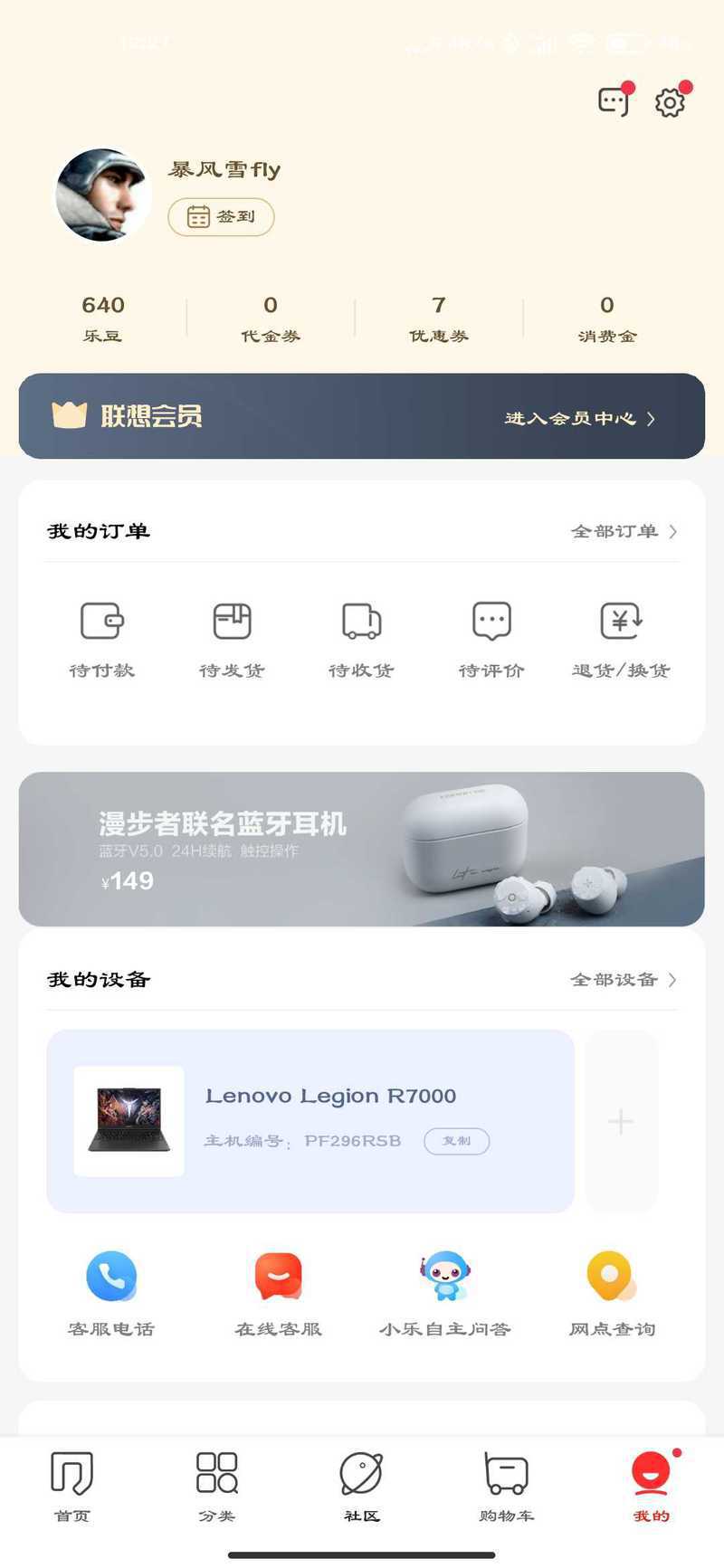Open the settings gear icon
724x1568 pixels.
point(672,101)
